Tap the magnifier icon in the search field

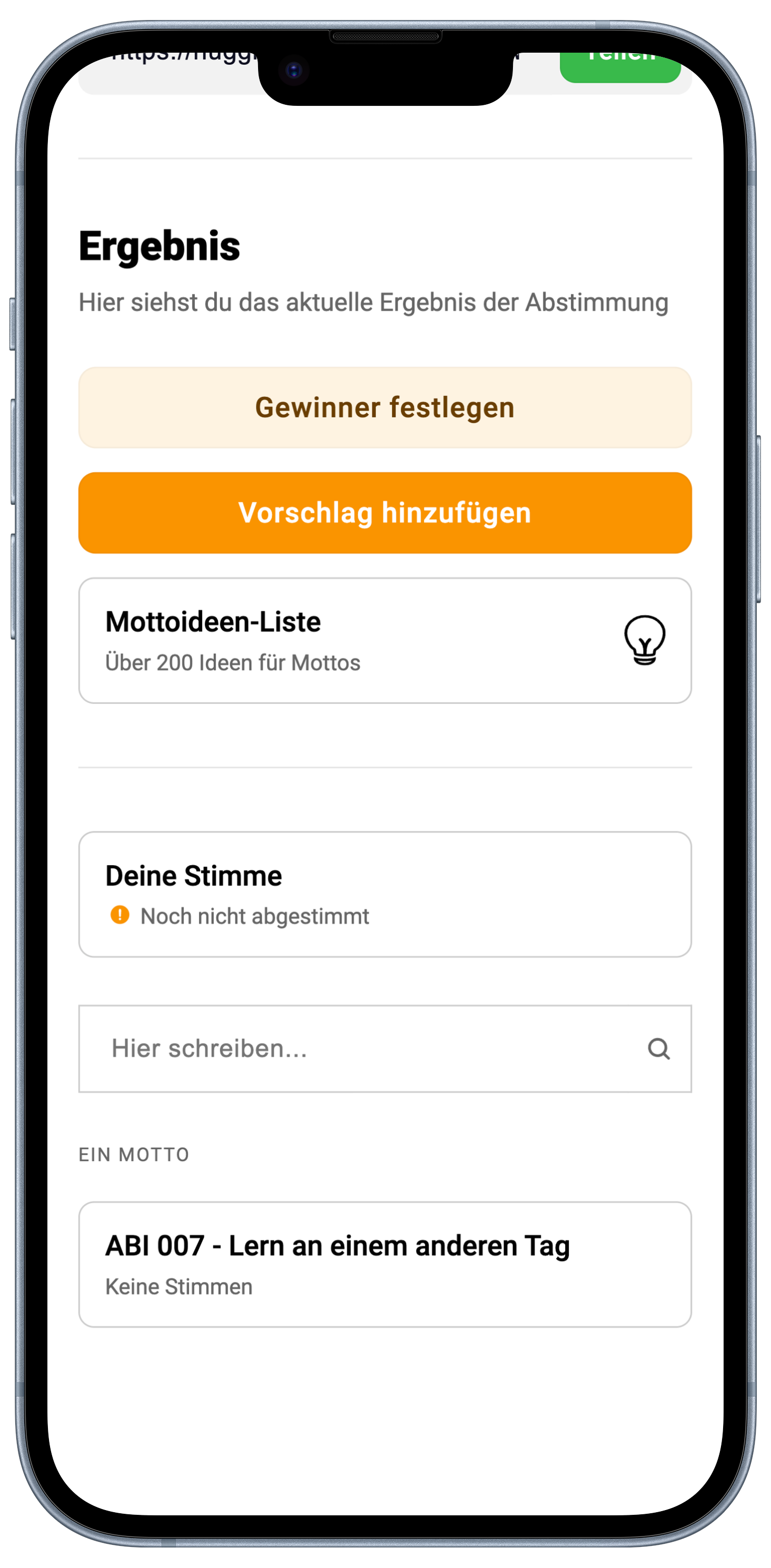pyautogui.click(x=658, y=1049)
